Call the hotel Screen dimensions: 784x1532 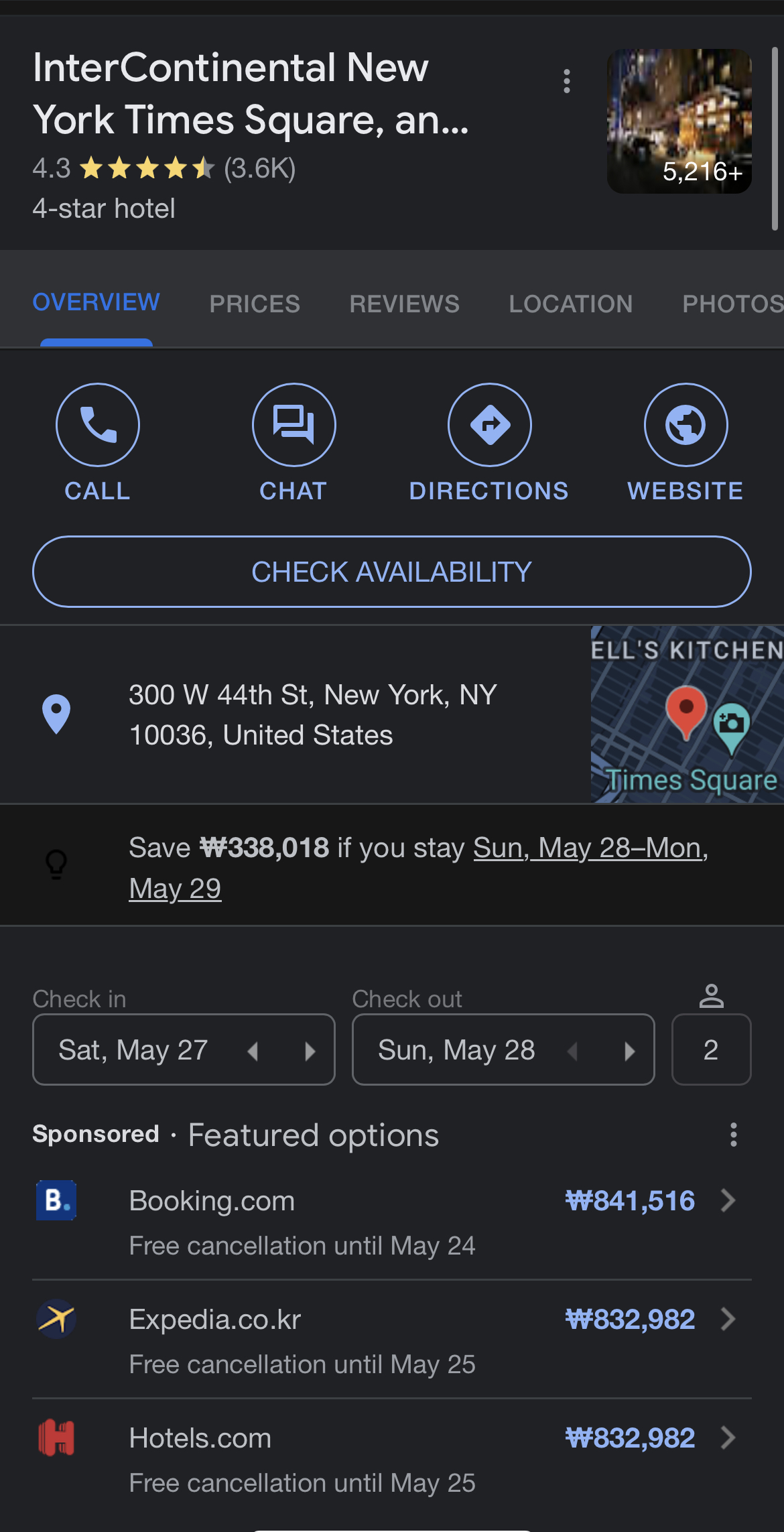pos(98,443)
